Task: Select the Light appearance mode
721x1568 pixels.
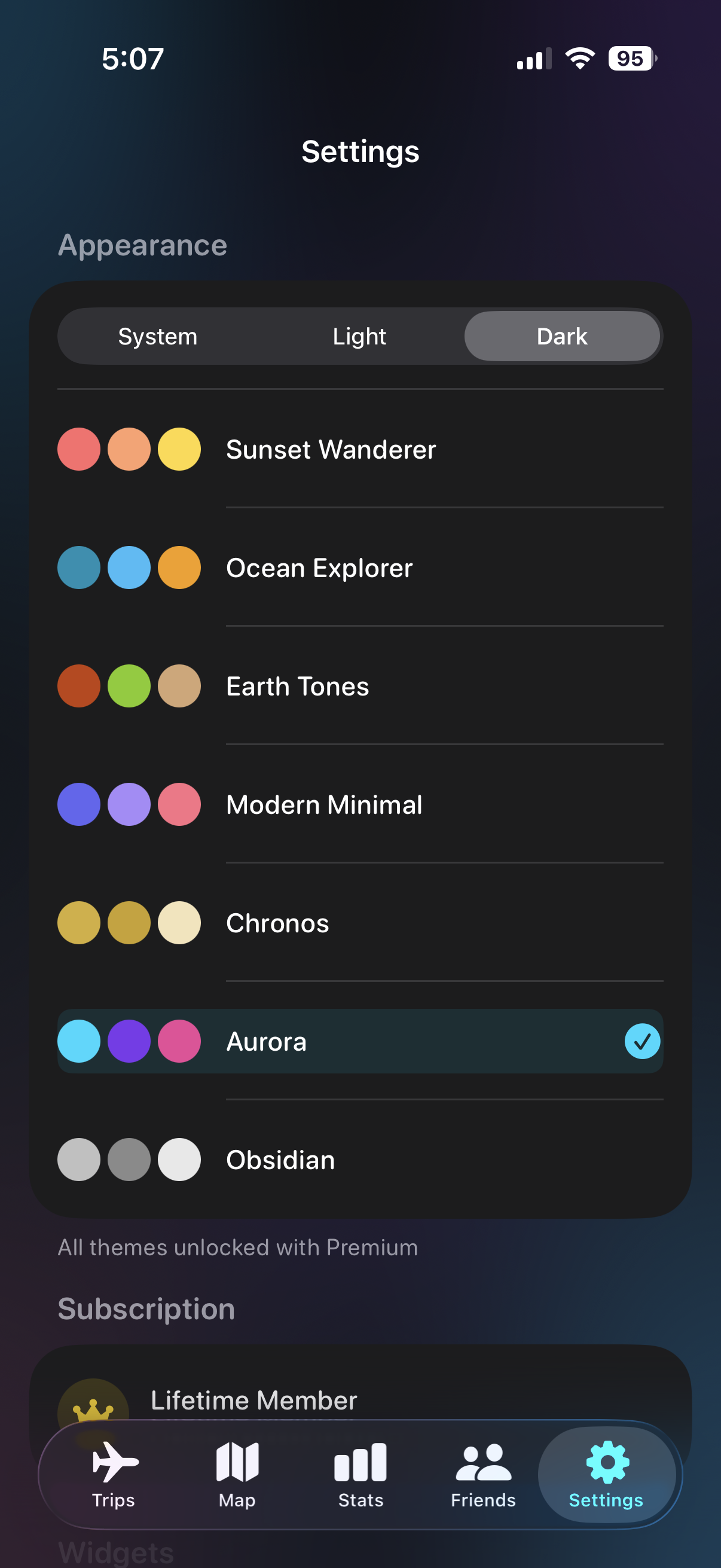Action: [x=359, y=337]
